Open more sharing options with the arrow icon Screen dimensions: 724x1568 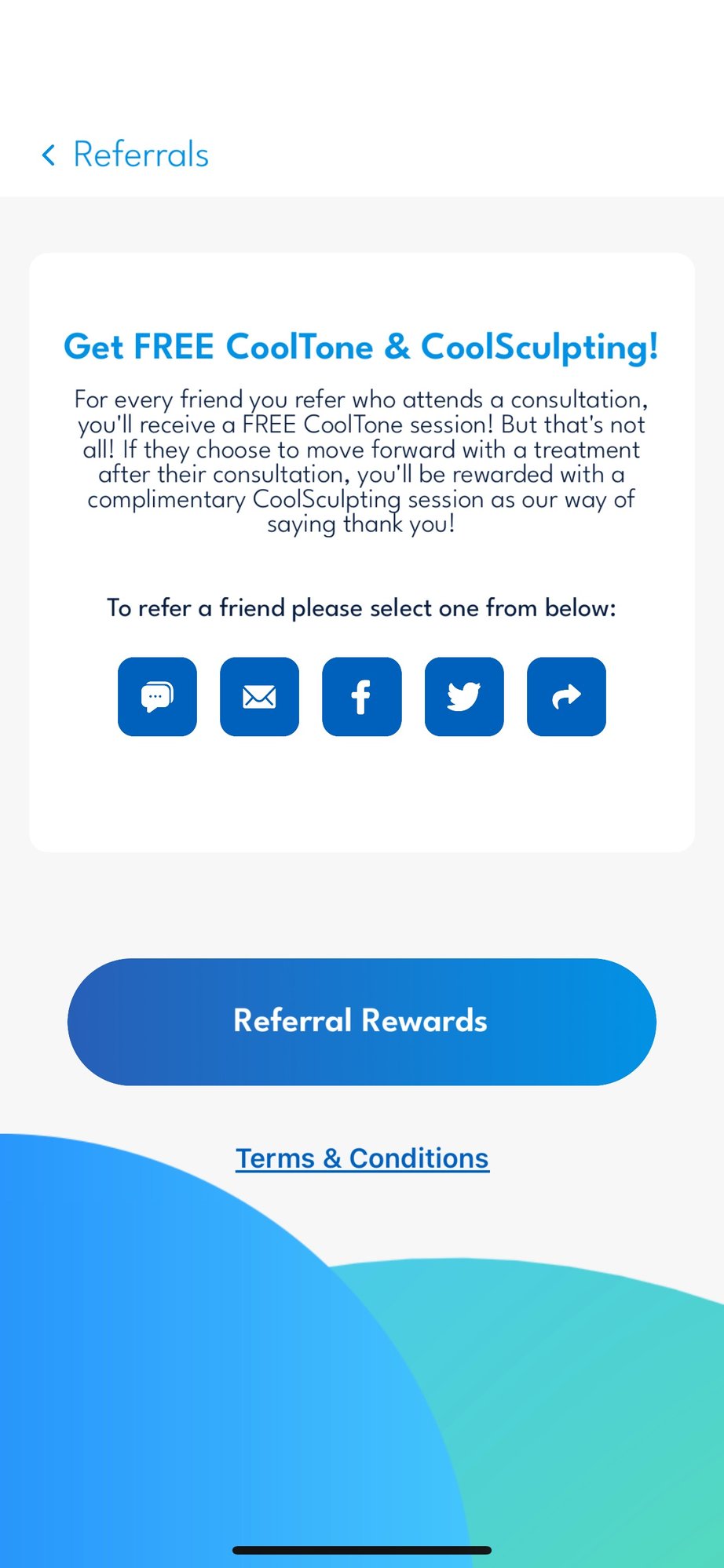click(x=566, y=697)
